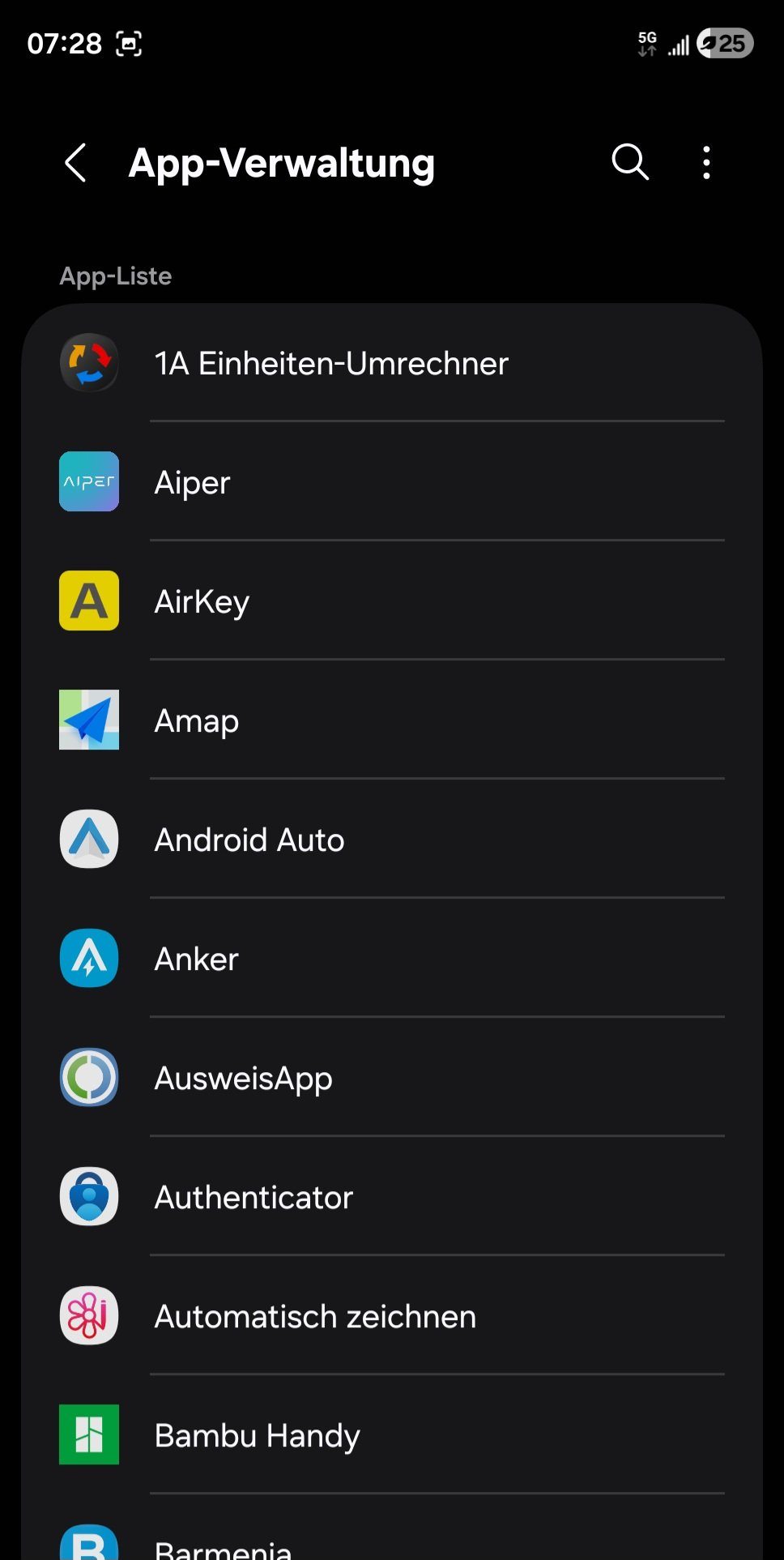Select the Aiper app entry
Image resolution: width=784 pixels, height=1560 pixels.
(x=193, y=483)
